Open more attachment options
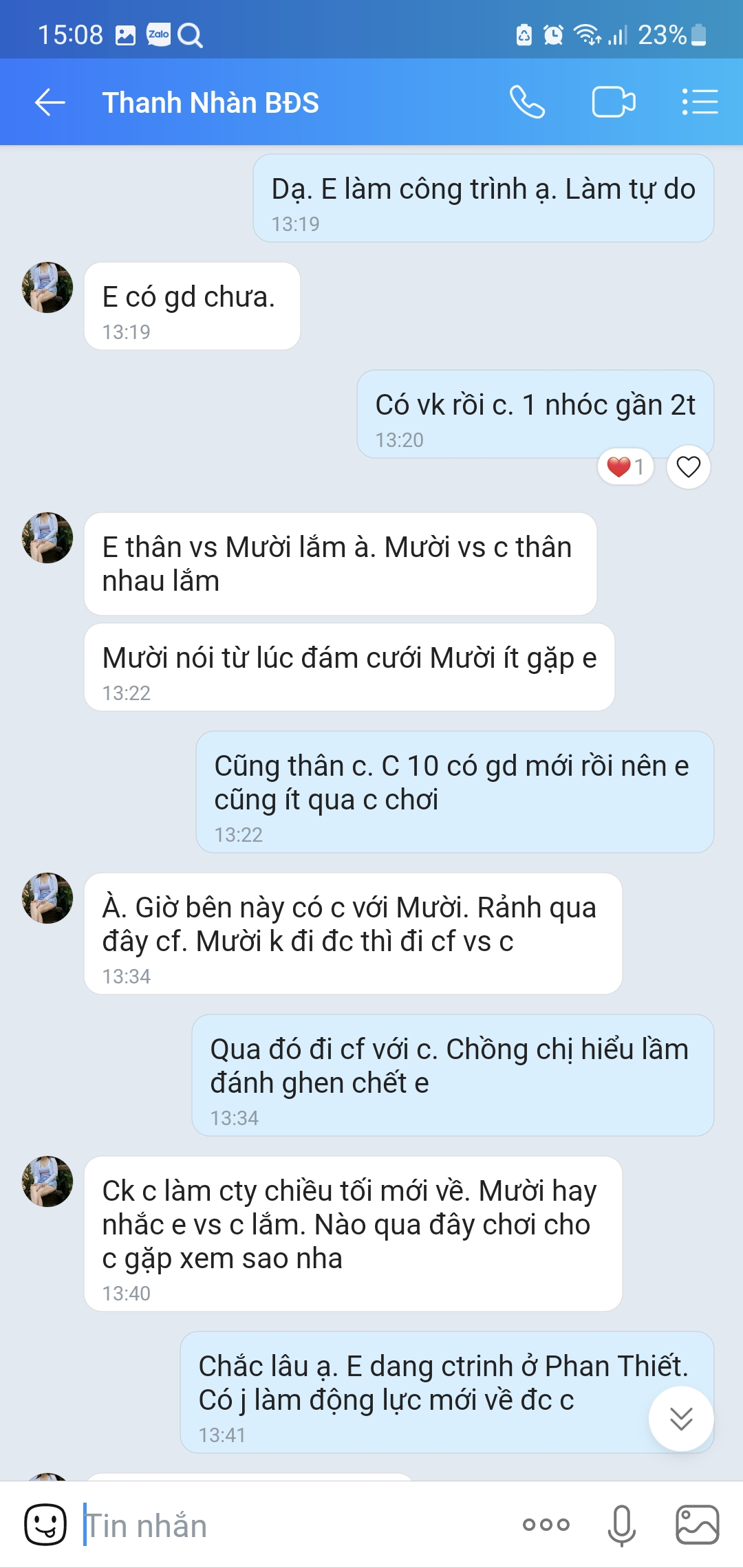743x1568 pixels. (546, 1525)
